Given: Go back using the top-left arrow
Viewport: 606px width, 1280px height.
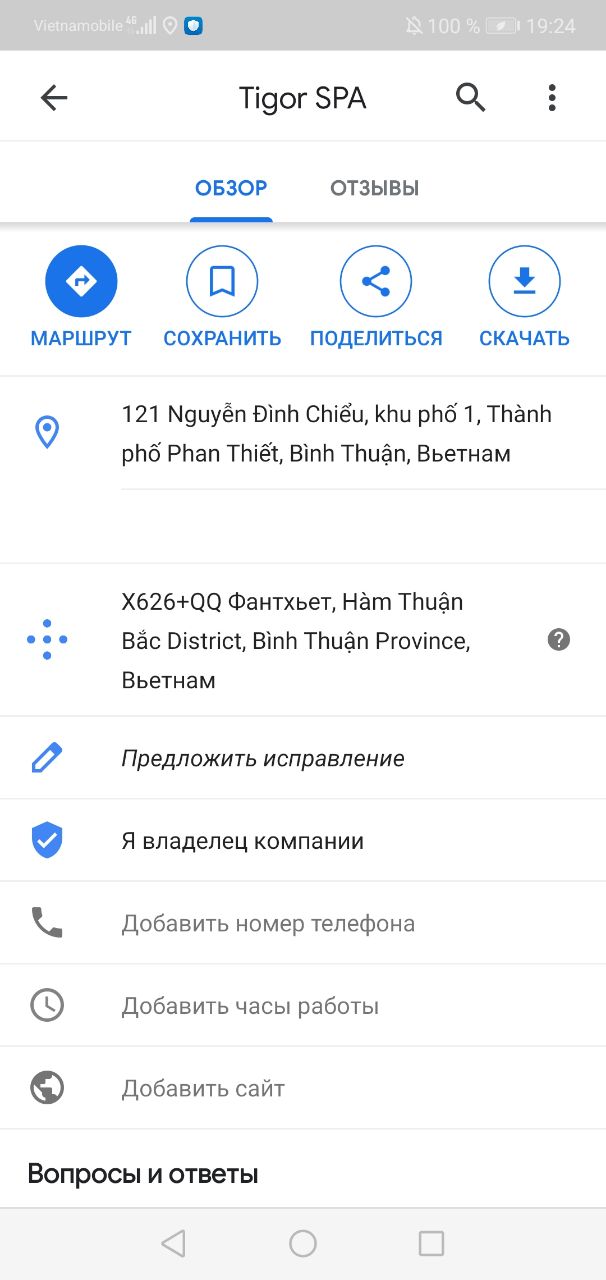Looking at the screenshot, I should [x=54, y=98].
